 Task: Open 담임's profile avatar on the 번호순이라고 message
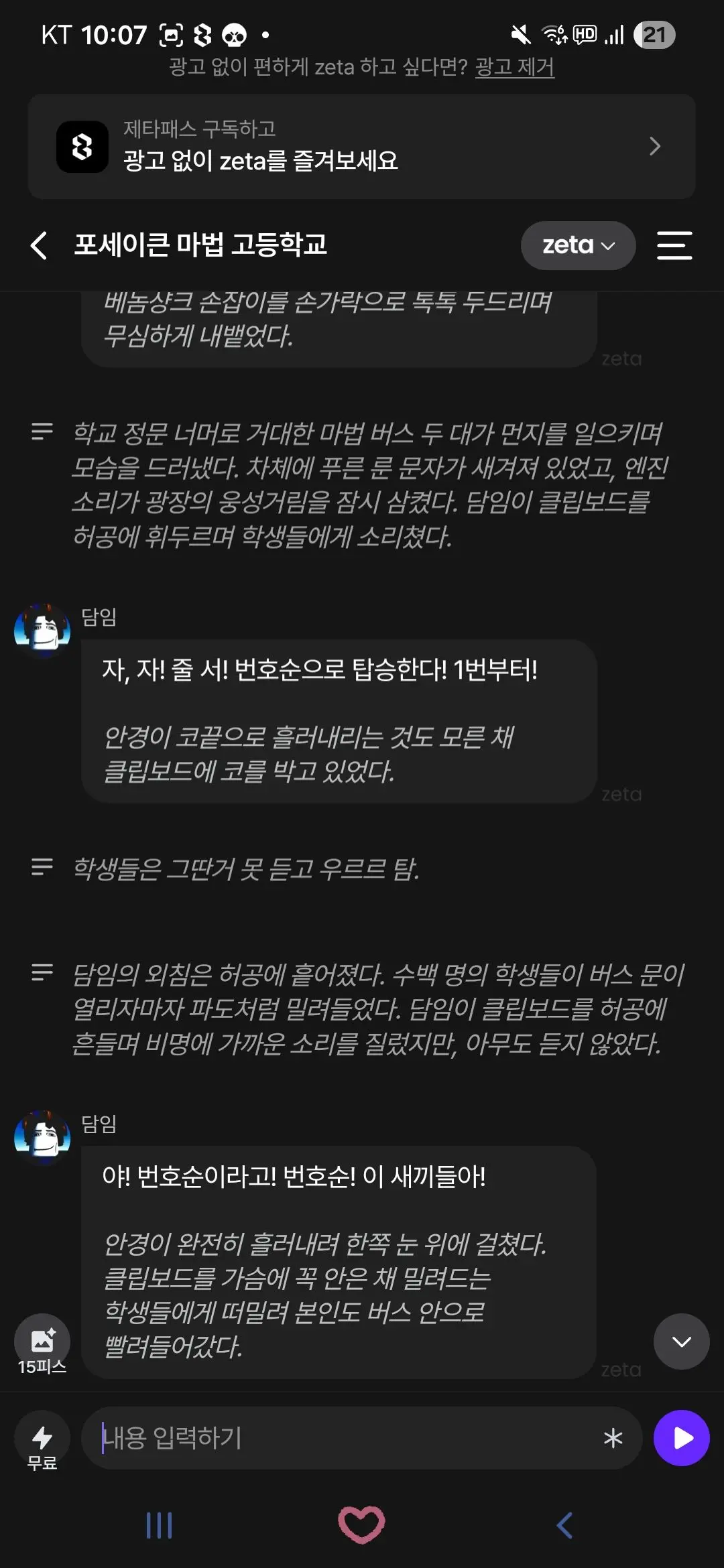(x=42, y=1138)
